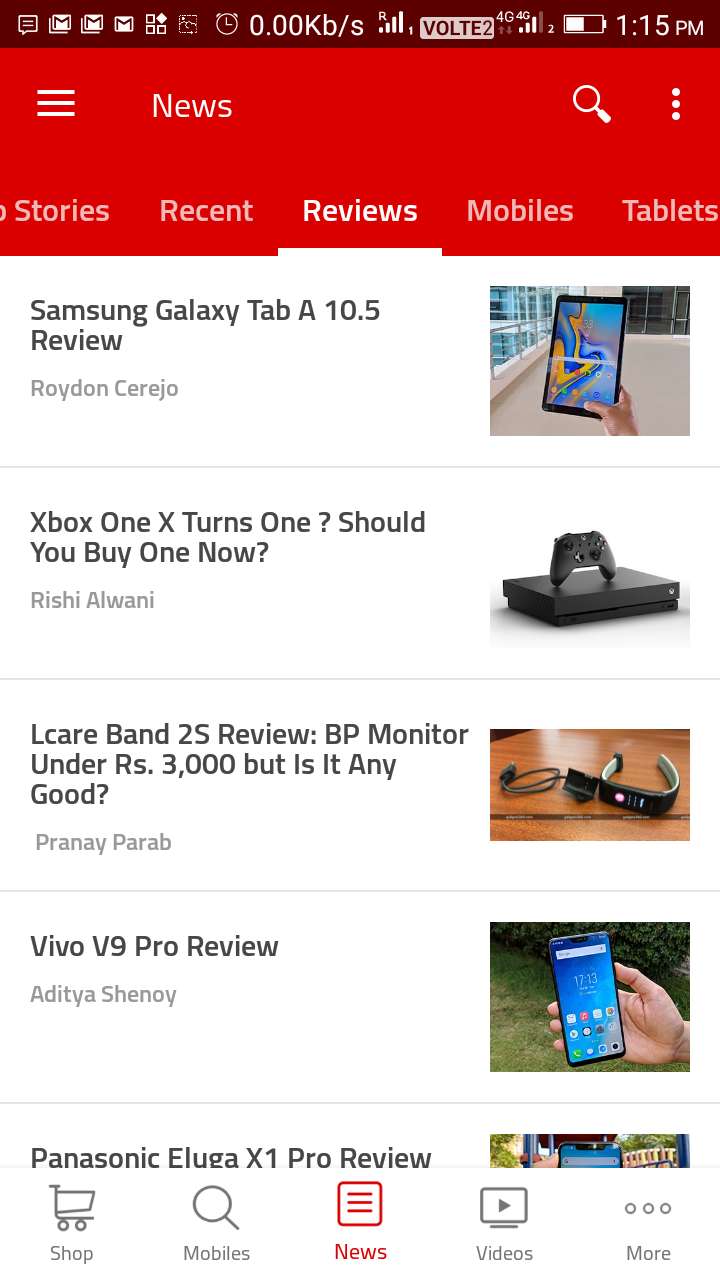720x1280 pixels.
Task: Switch to the Recent tab
Action: tap(206, 211)
